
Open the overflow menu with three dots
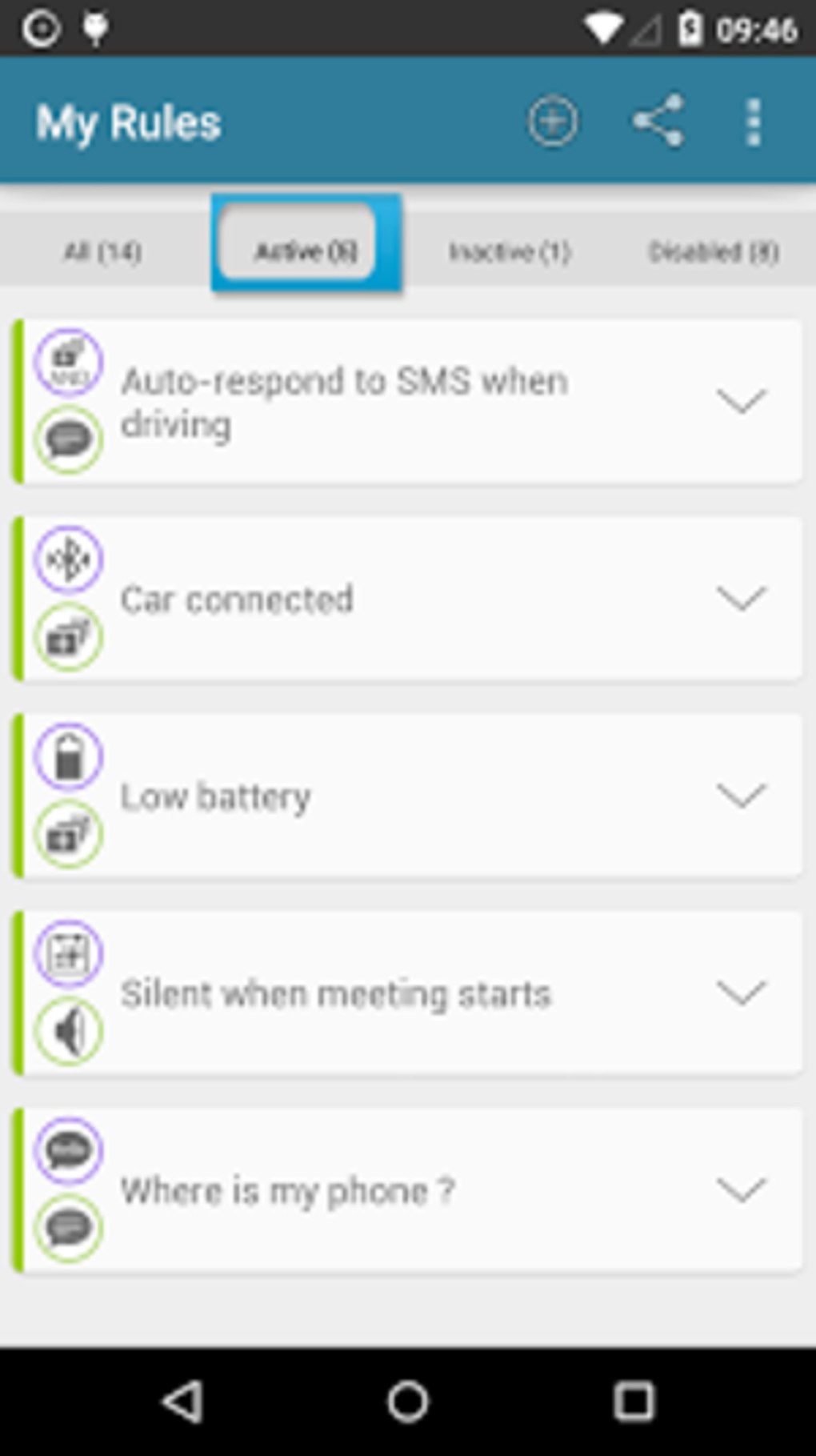753,122
